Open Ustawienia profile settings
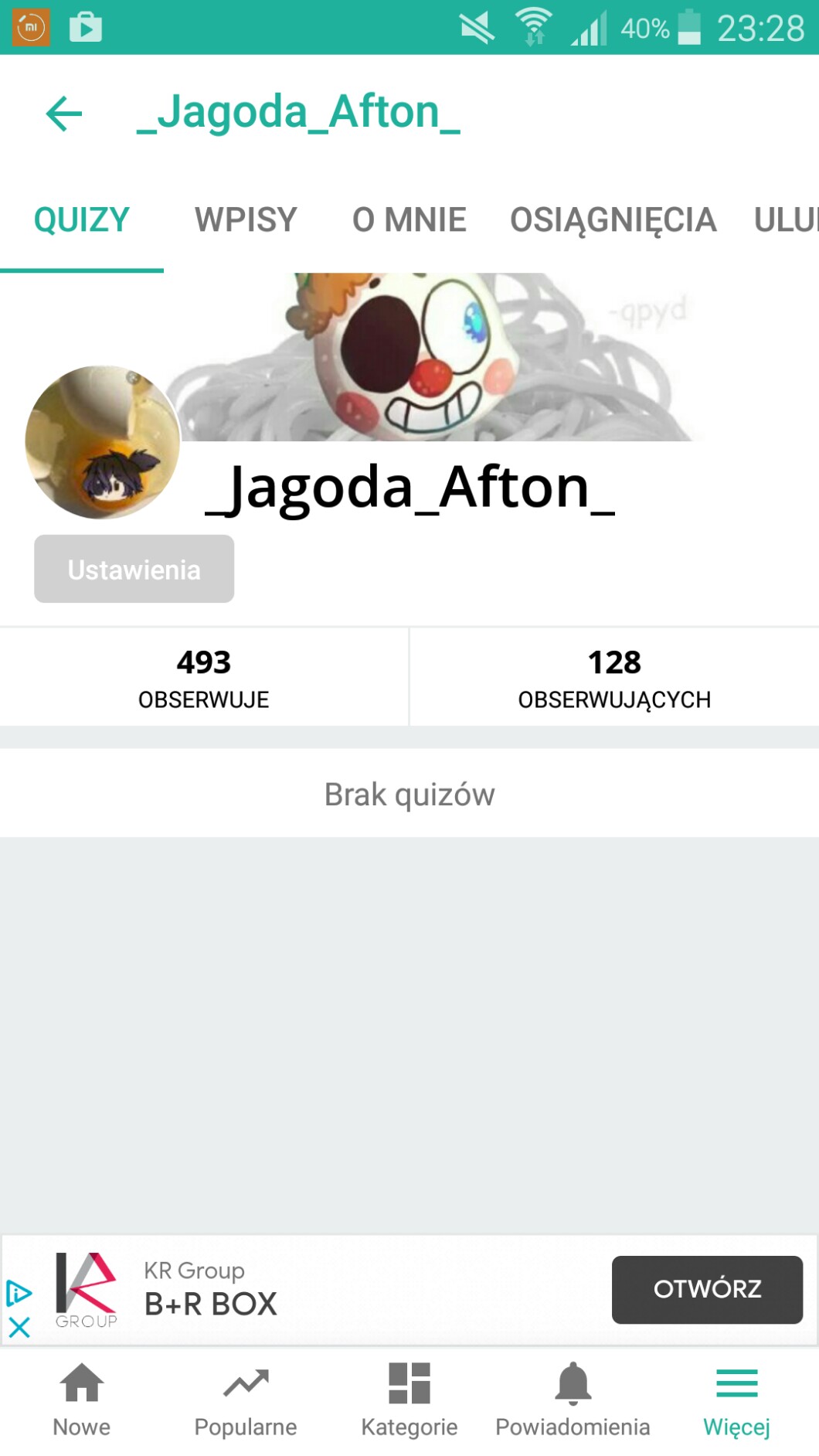The image size is (819, 1456). [x=134, y=570]
